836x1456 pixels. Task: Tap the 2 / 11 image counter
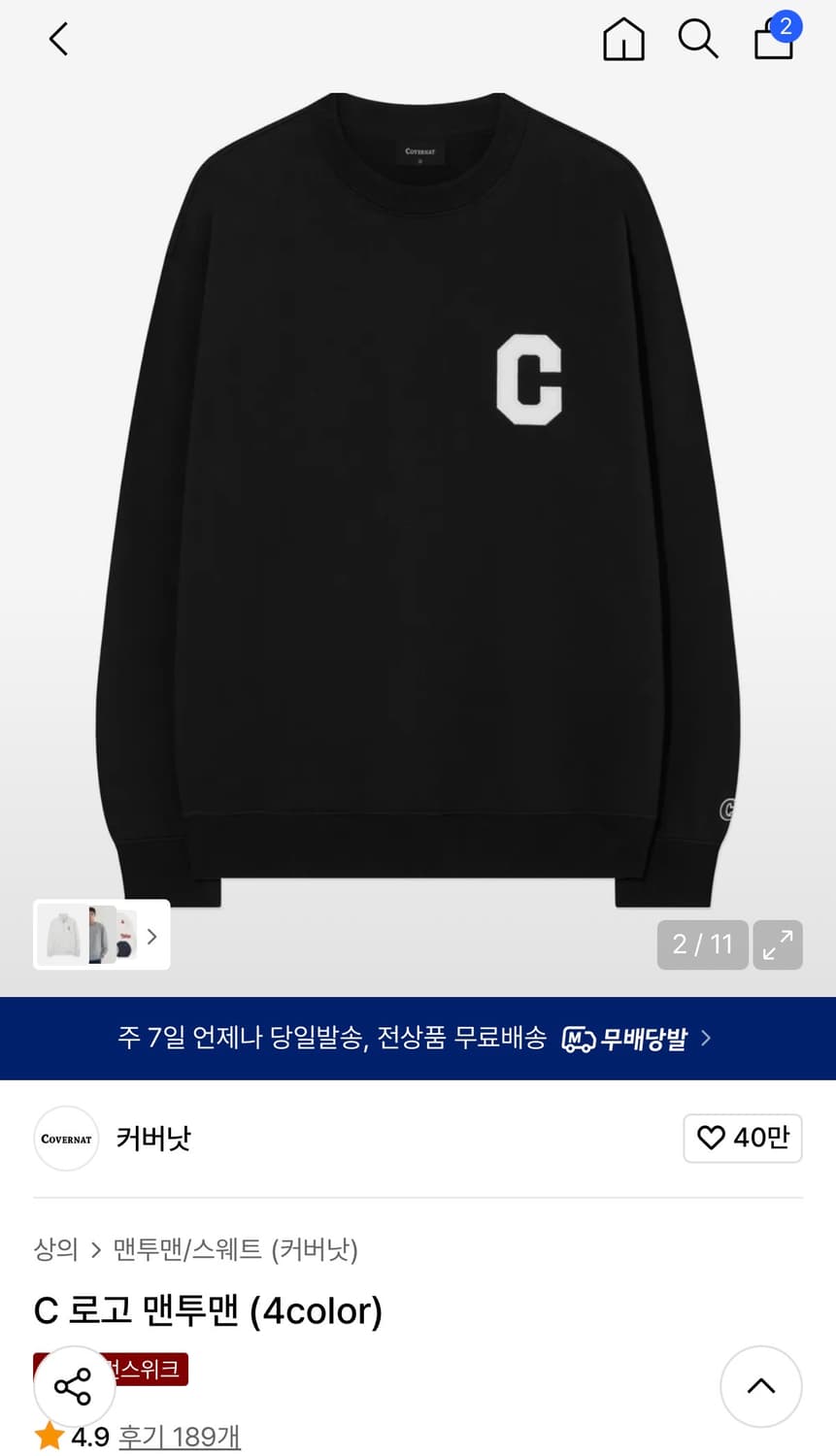[702, 944]
